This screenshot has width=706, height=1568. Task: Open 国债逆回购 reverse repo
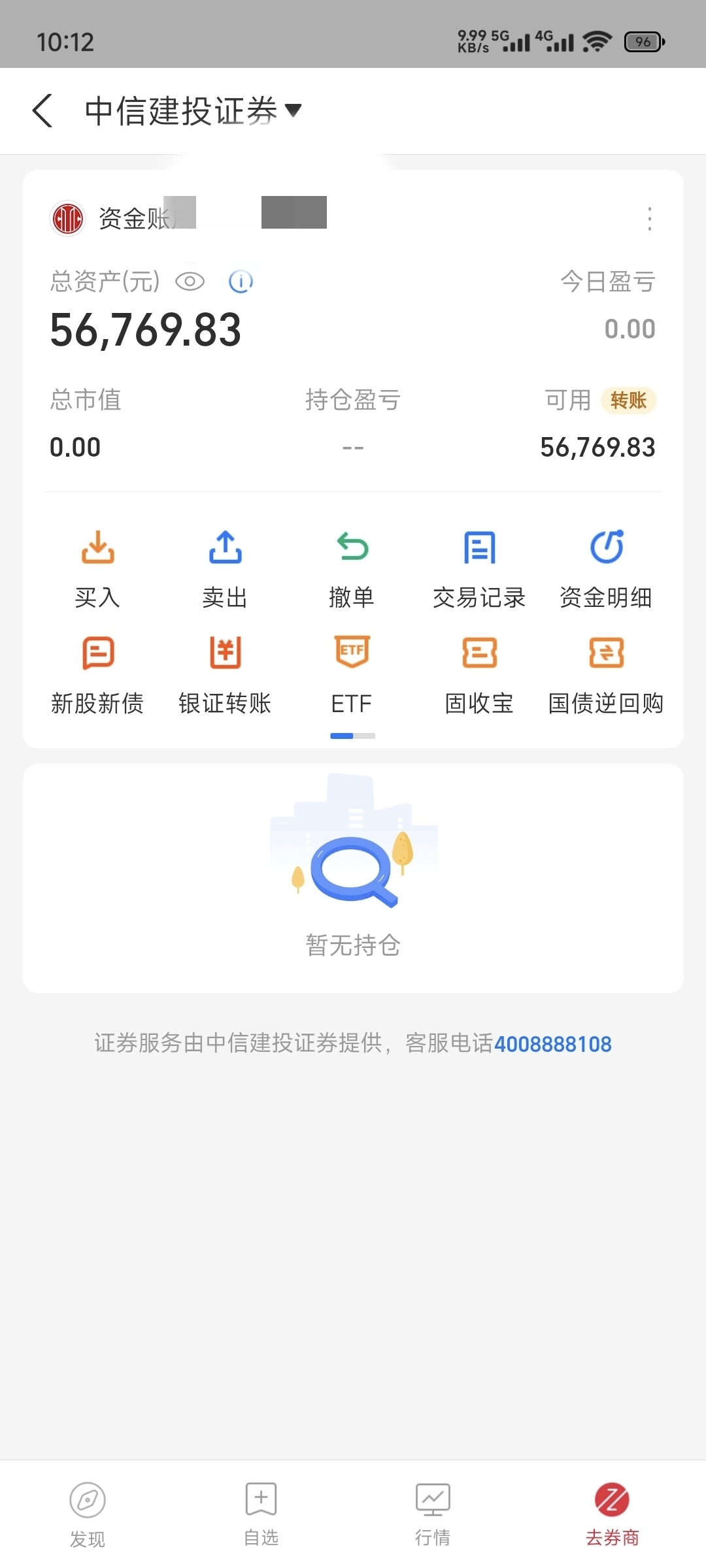pos(606,674)
